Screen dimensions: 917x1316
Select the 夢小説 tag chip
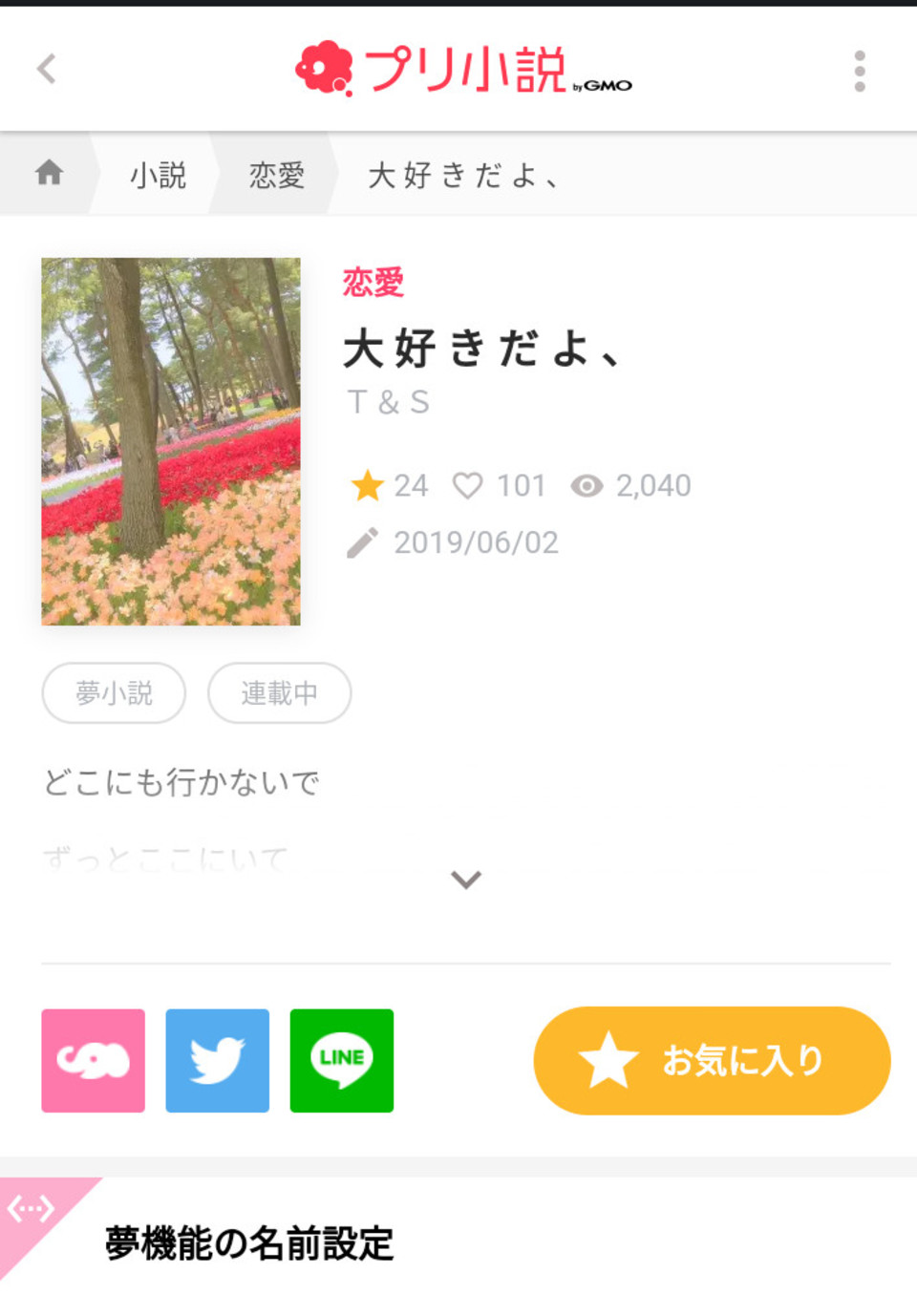tap(114, 692)
